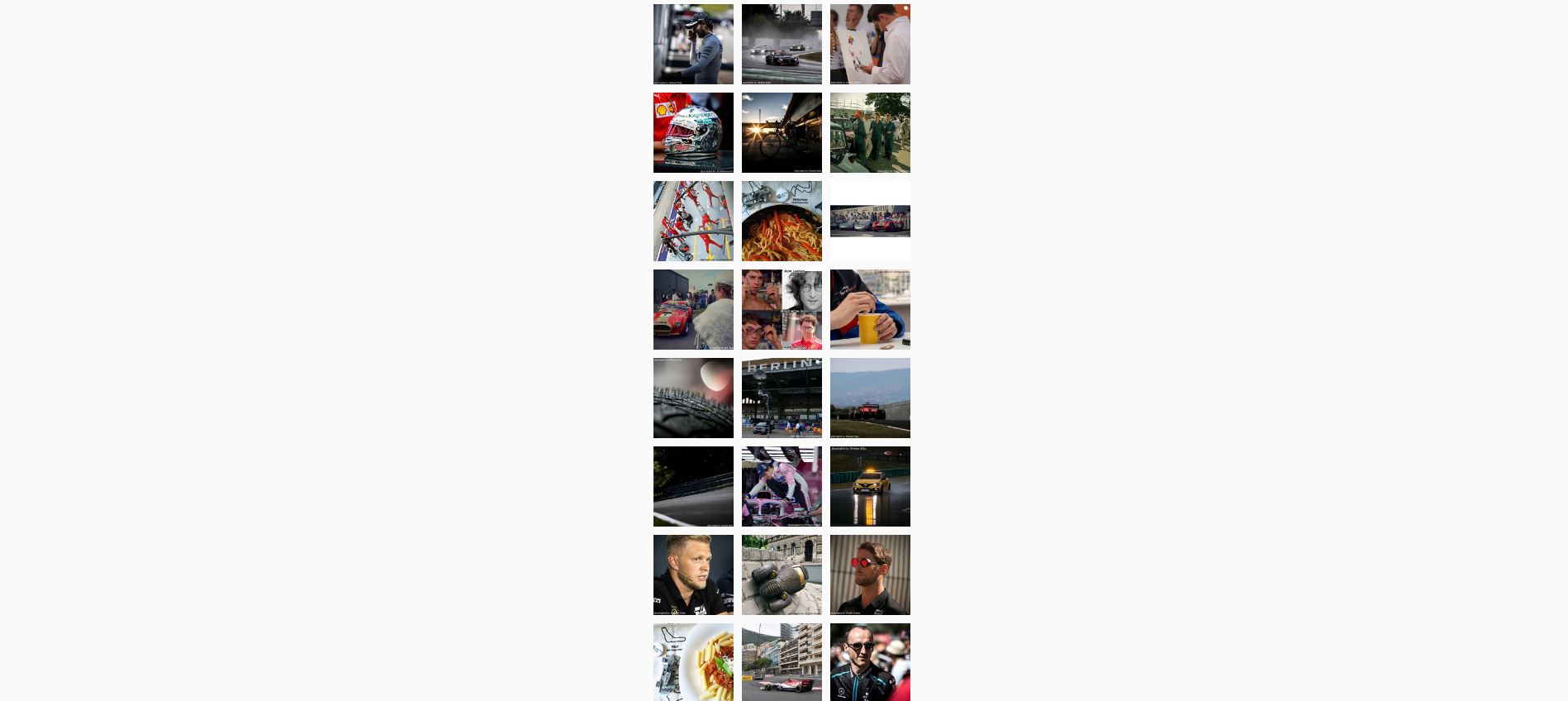Open the photo of race cars in rain spray
The height and width of the screenshot is (701, 1568).
coord(782,44)
